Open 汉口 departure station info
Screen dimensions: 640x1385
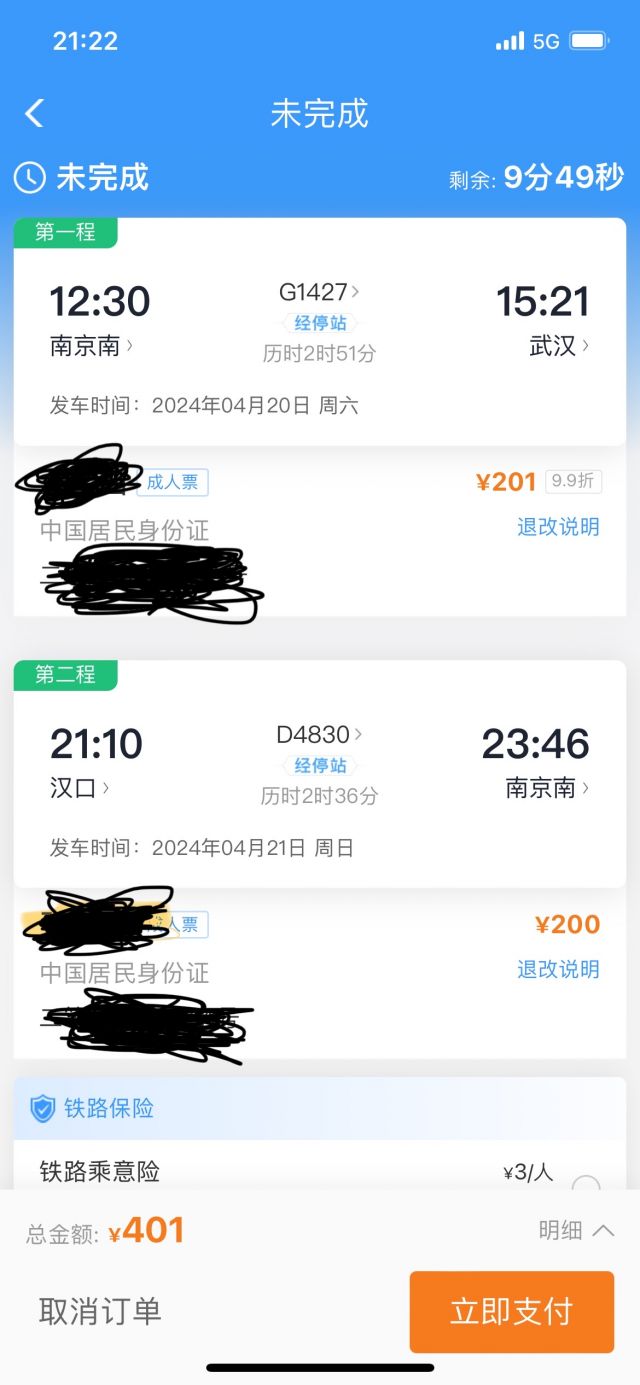pos(79,788)
